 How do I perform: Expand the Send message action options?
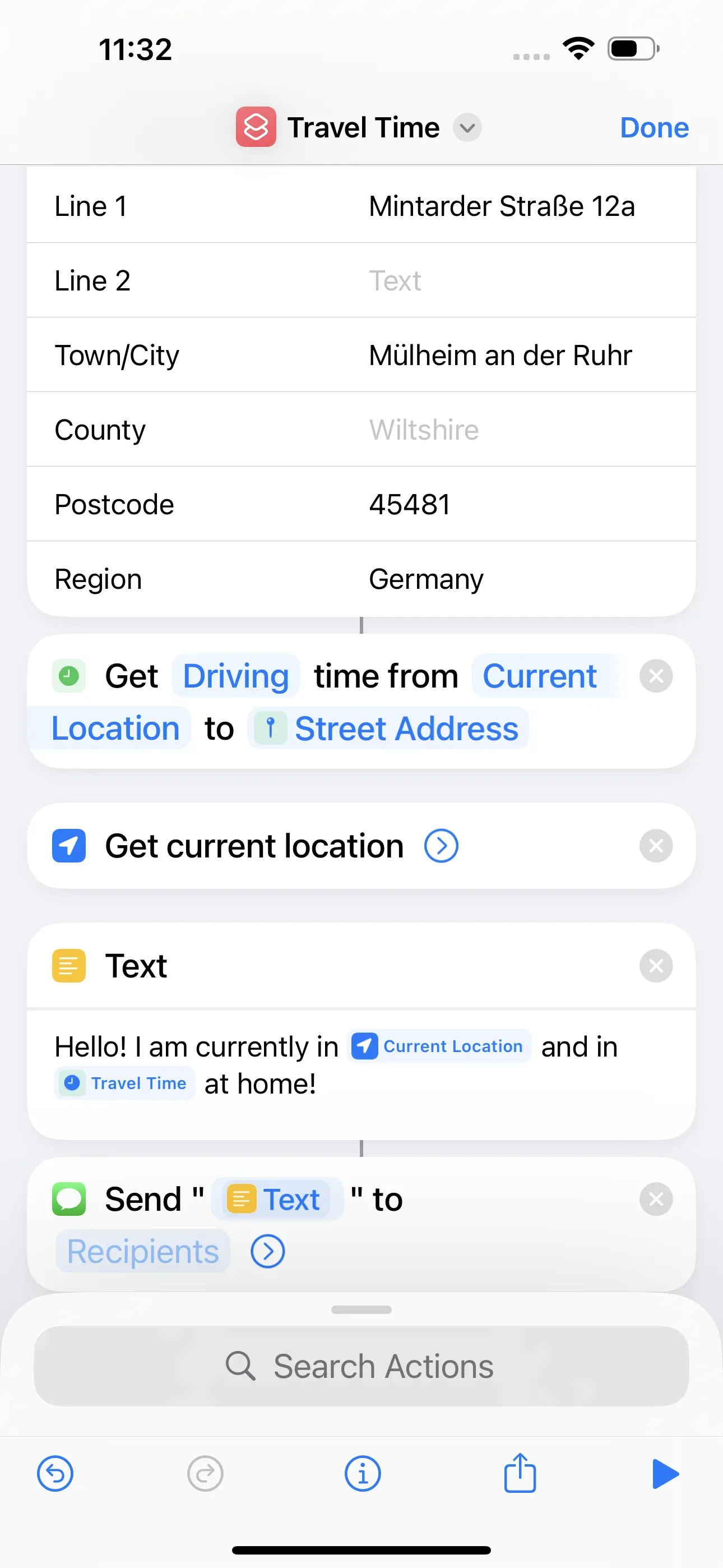click(267, 1252)
